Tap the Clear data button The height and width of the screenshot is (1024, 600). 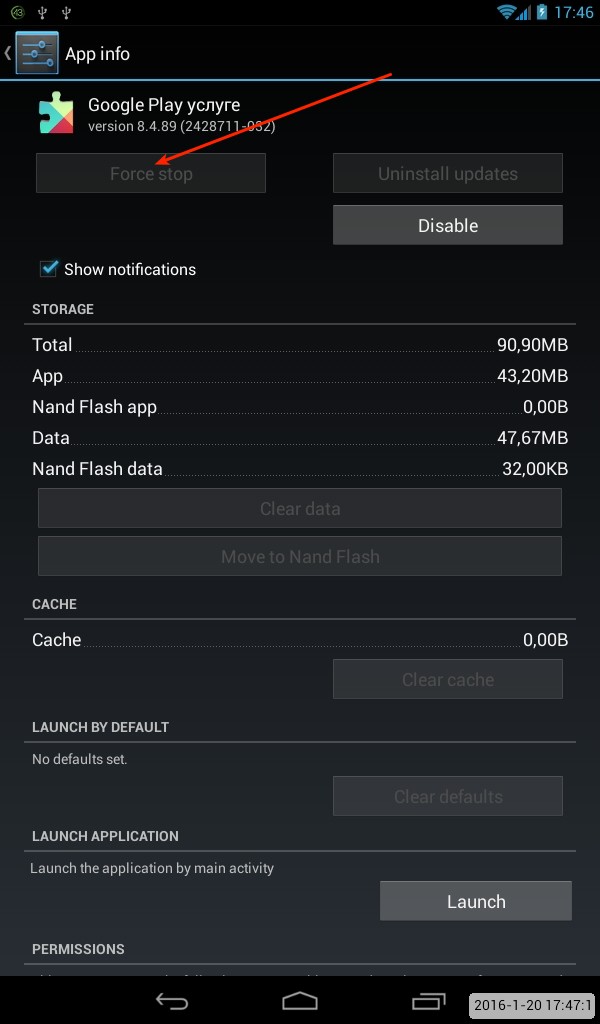(x=300, y=508)
